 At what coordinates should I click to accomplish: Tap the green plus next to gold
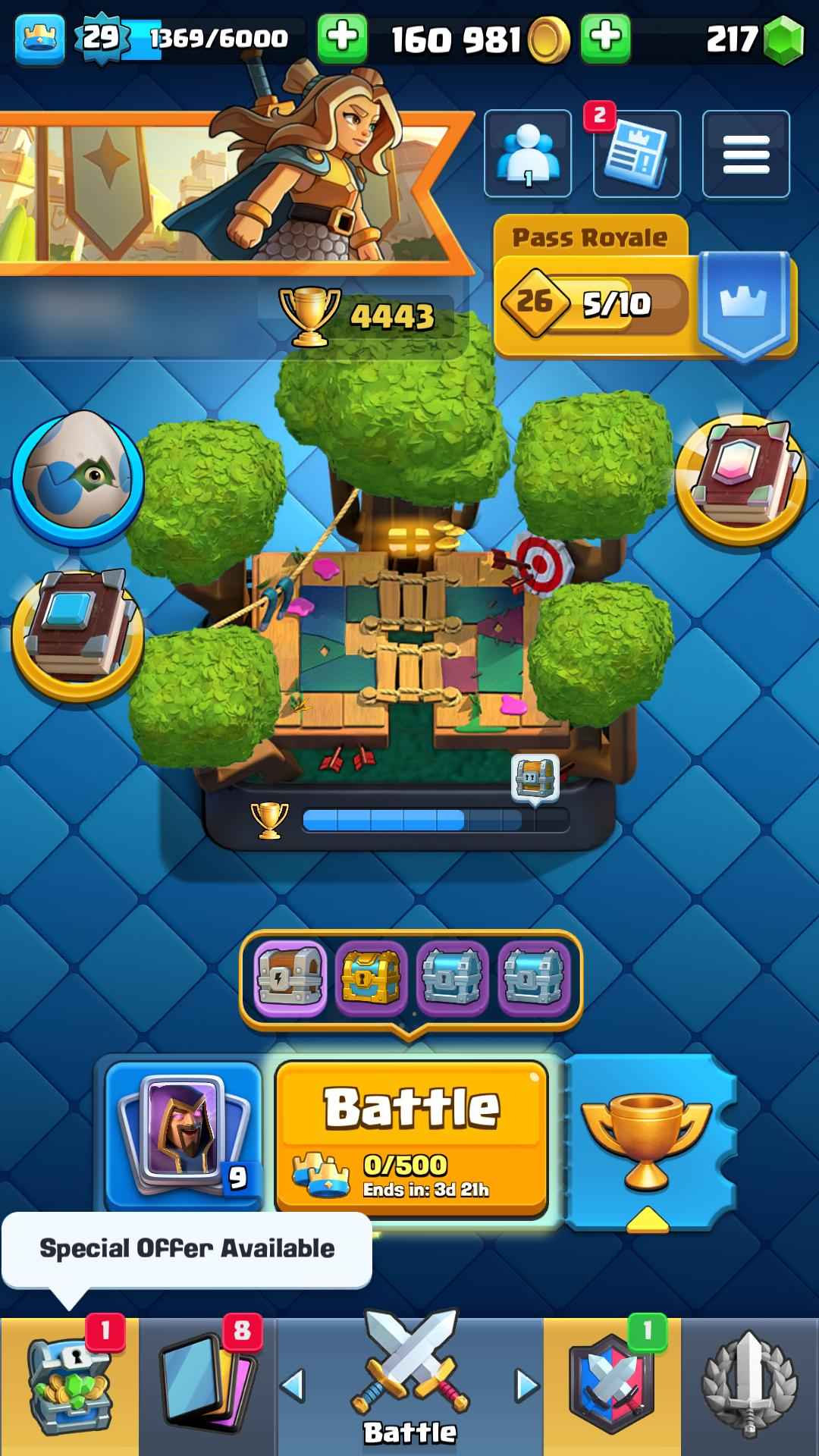coord(605,38)
